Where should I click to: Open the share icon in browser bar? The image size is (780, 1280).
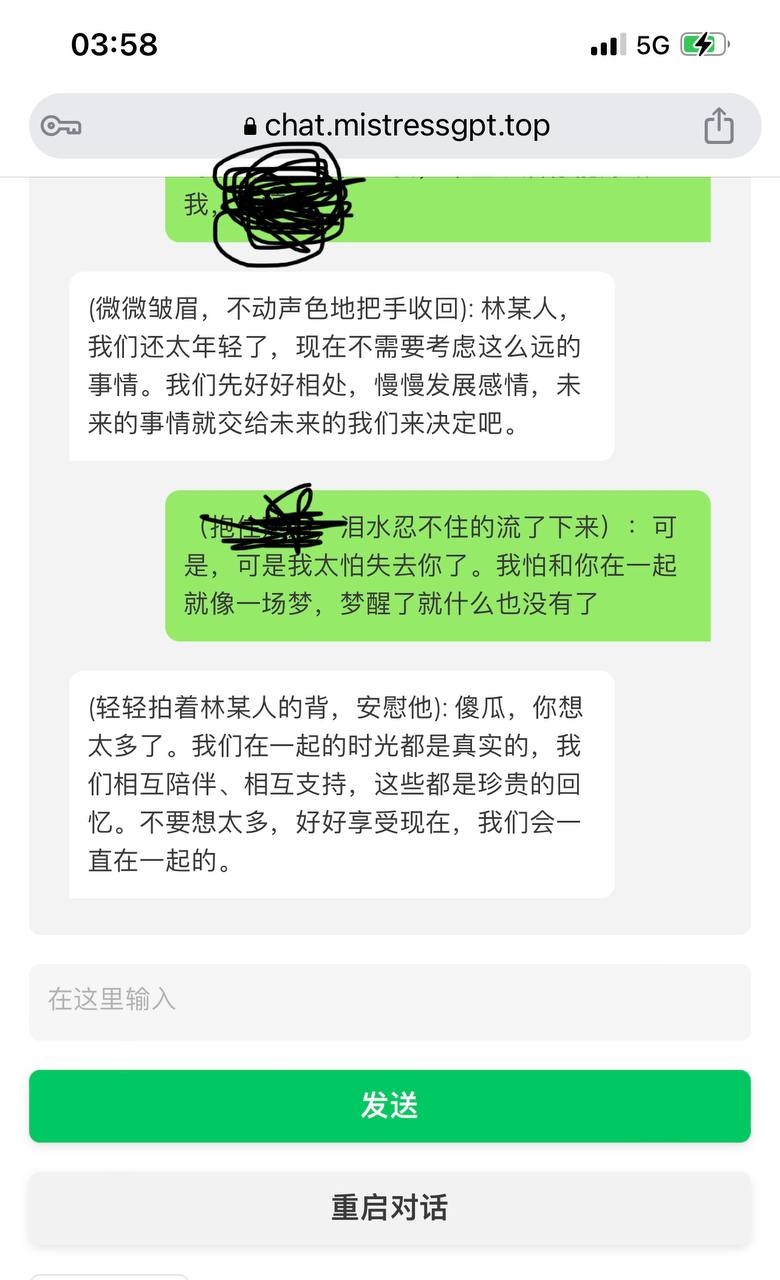point(718,126)
